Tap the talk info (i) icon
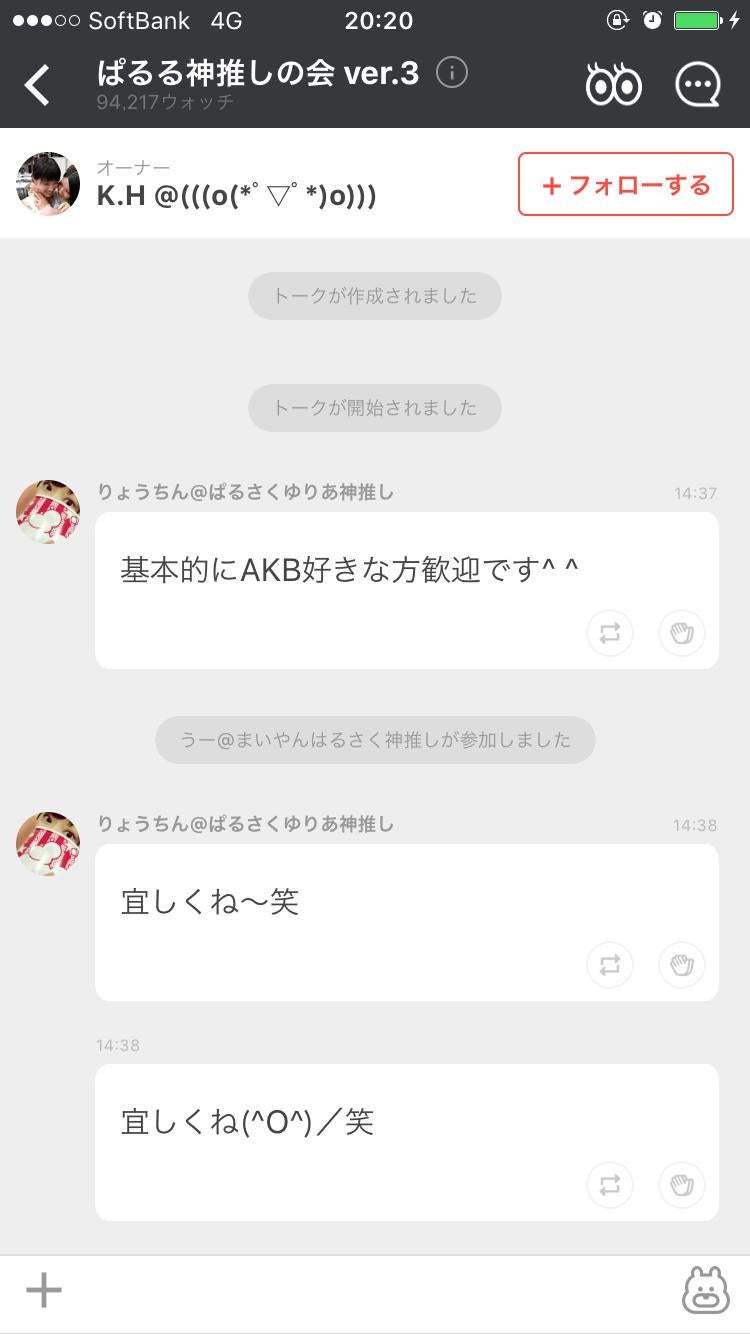 click(451, 72)
